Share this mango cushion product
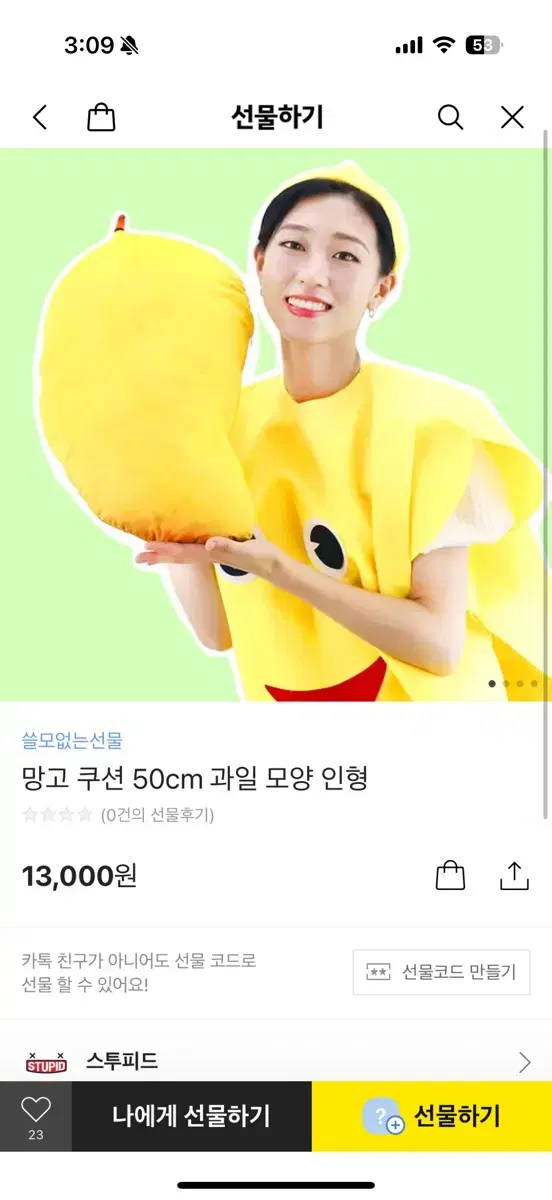Image resolution: width=552 pixels, height=1200 pixels. (514, 876)
